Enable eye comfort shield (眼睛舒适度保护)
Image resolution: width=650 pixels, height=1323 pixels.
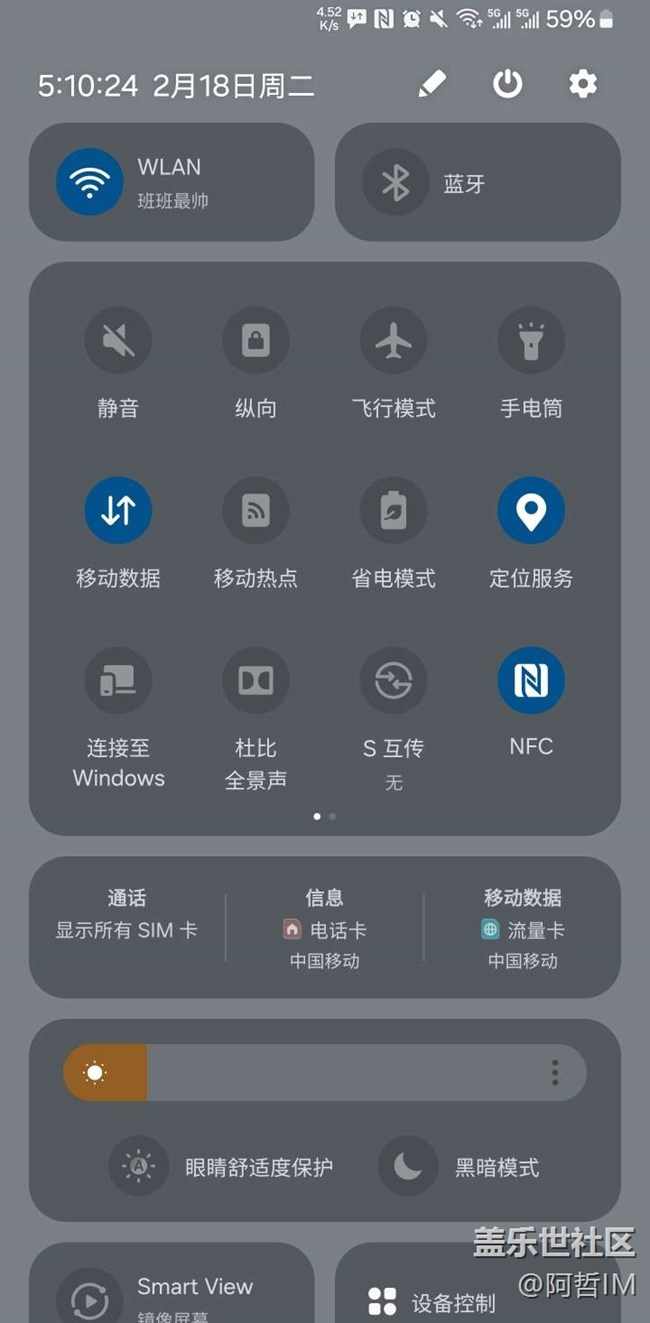click(139, 1166)
